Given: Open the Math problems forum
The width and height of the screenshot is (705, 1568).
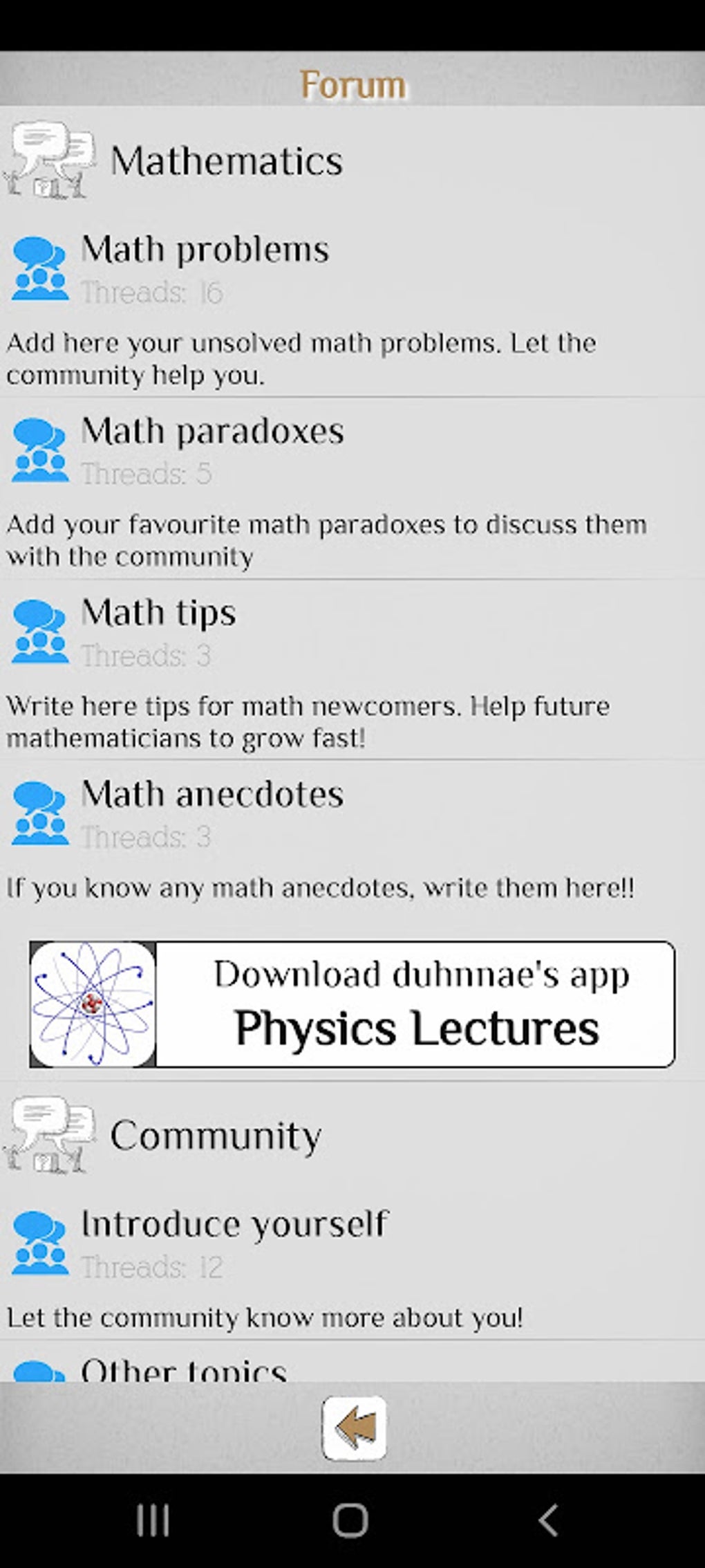Looking at the screenshot, I should [x=205, y=250].
